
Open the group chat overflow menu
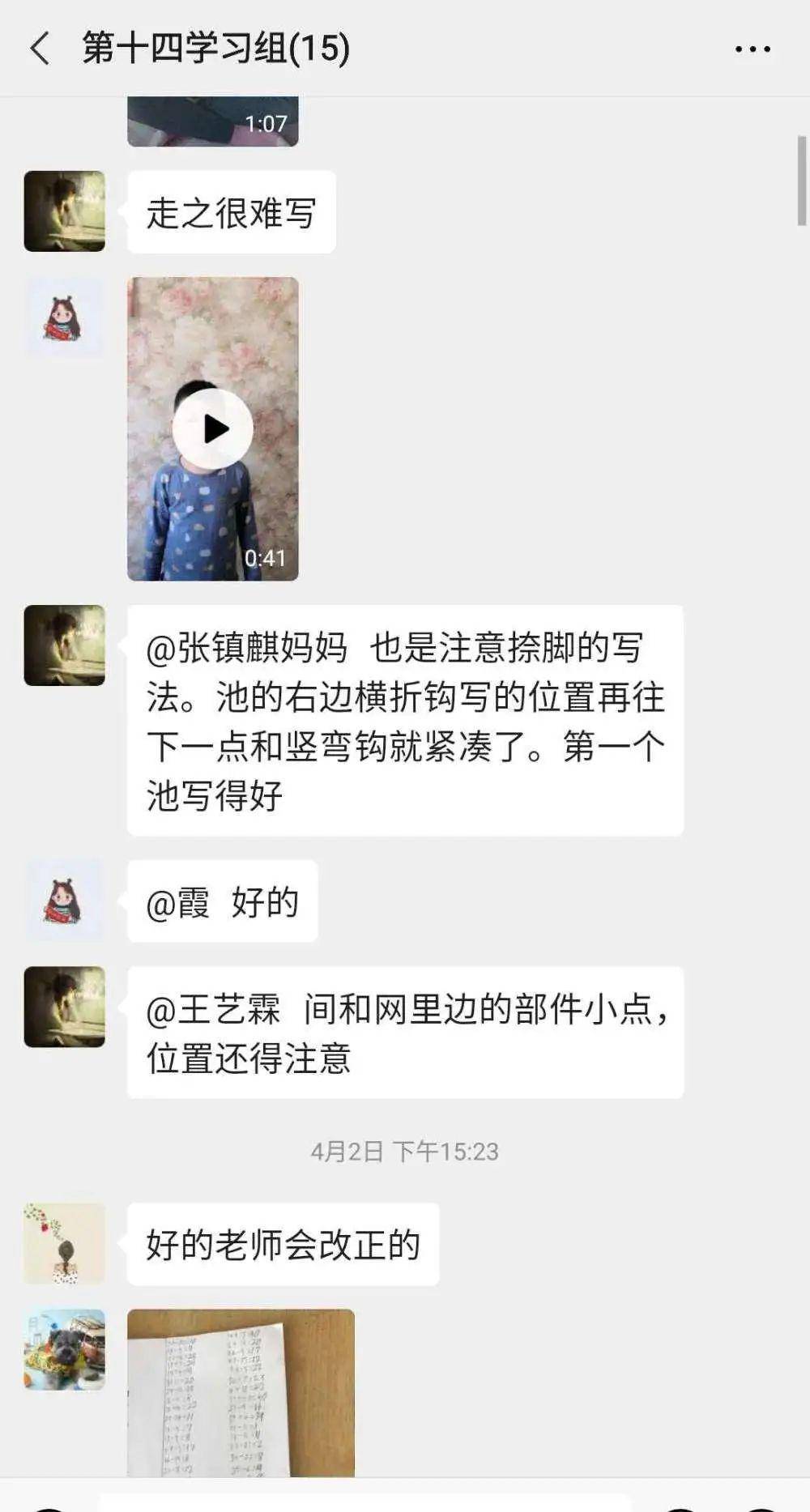[x=752, y=49]
